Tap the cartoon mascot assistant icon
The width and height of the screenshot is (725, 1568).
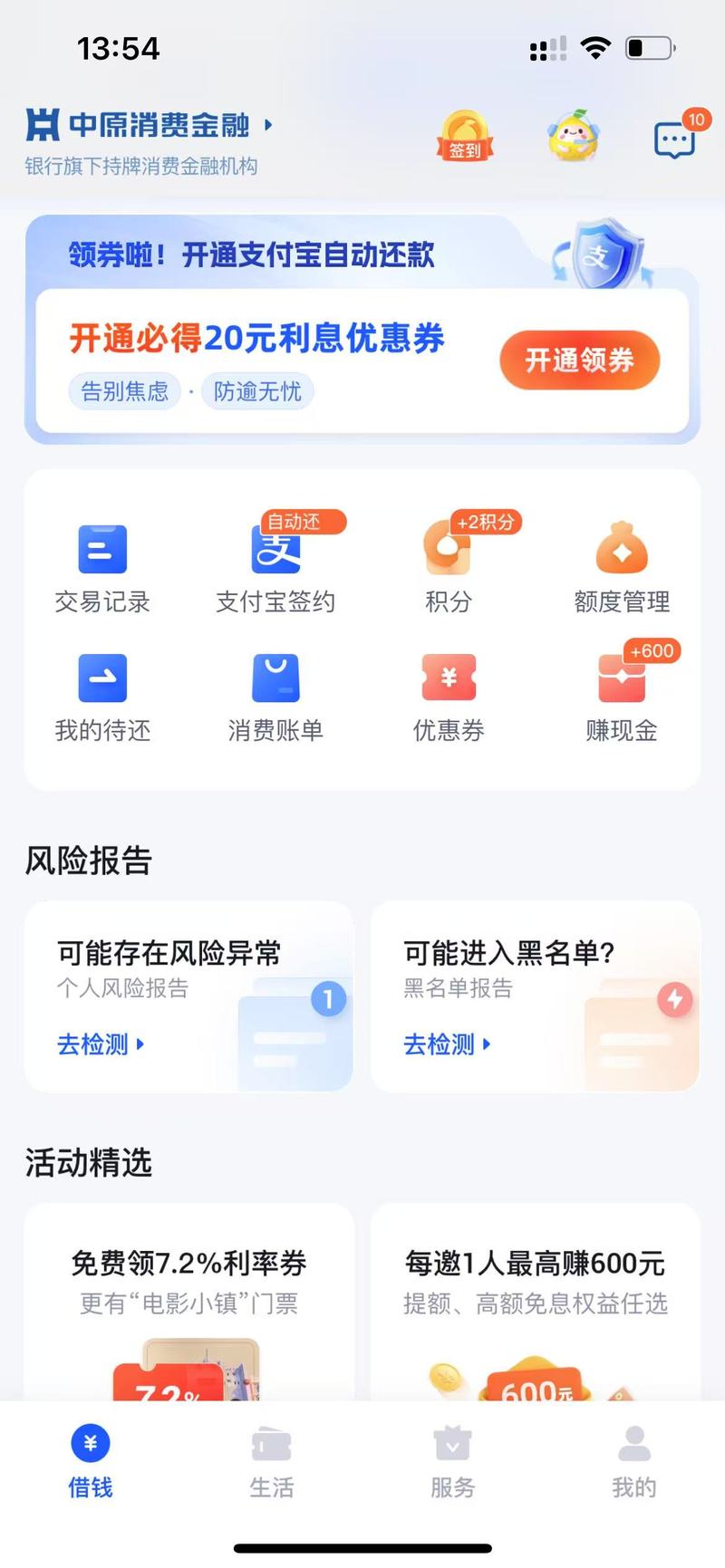pyautogui.click(x=573, y=137)
